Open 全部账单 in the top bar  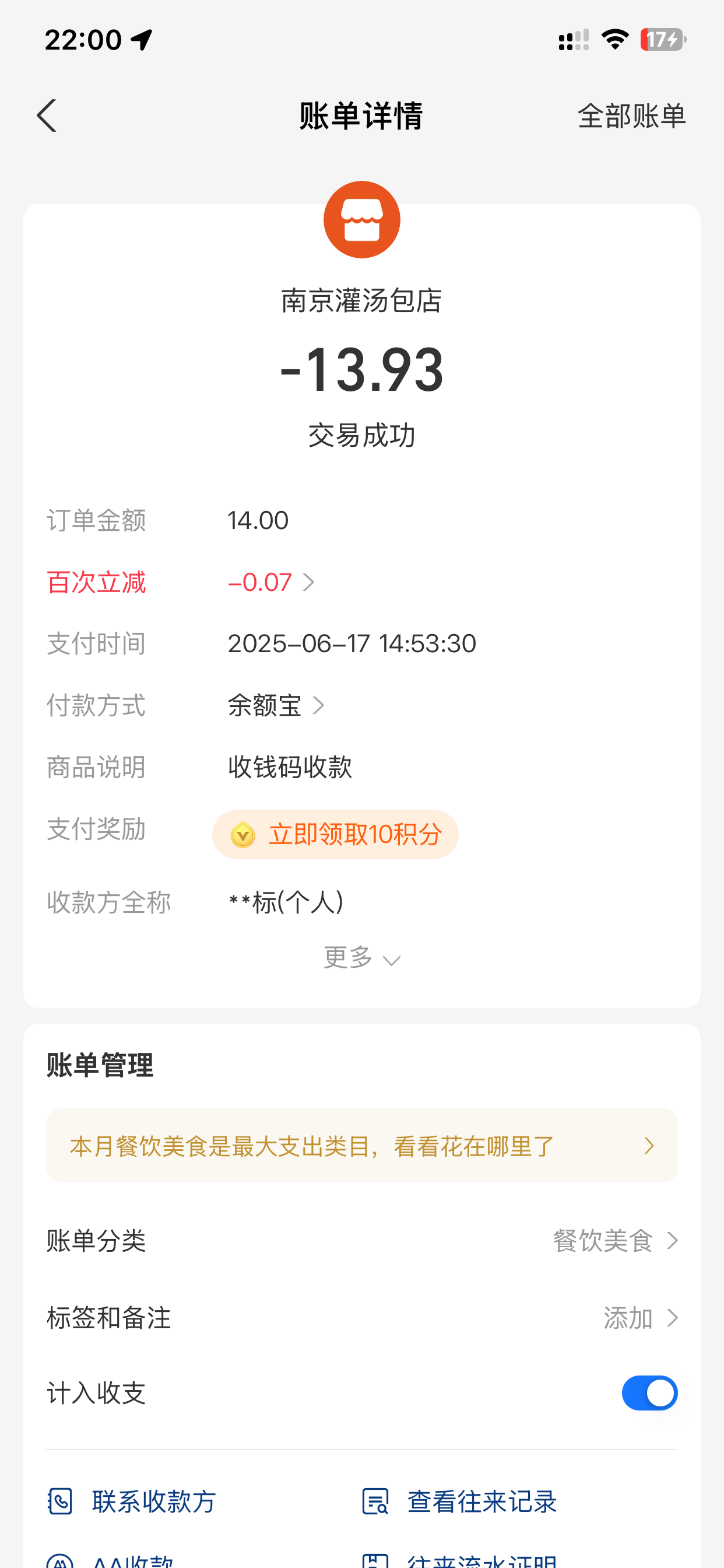[x=631, y=116]
